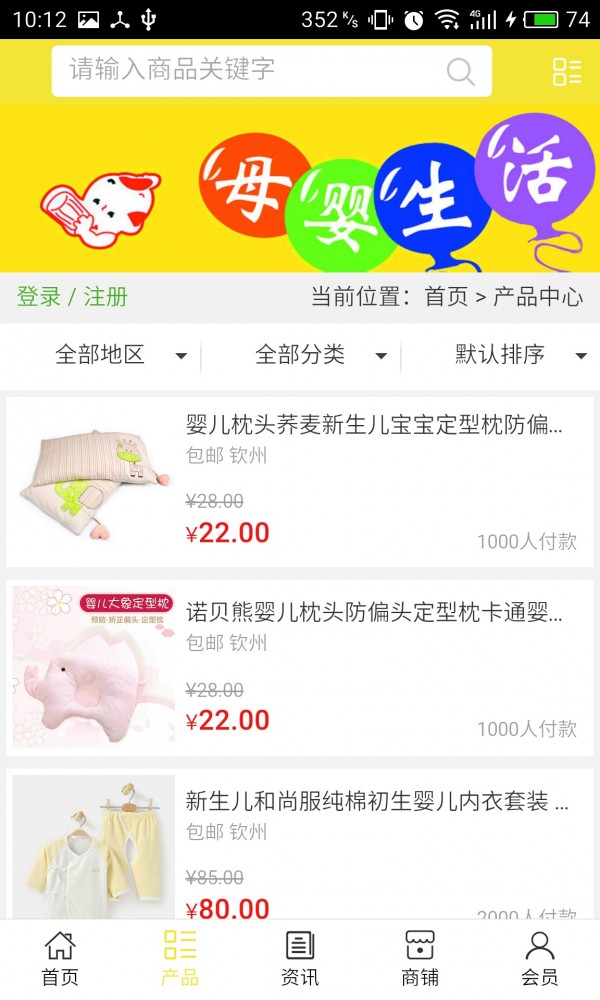The width and height of the screenshot is (600, 1000).
Task: Open 诺贝熊婴儿枕头 product card
Action: click(x=373, y=612)
